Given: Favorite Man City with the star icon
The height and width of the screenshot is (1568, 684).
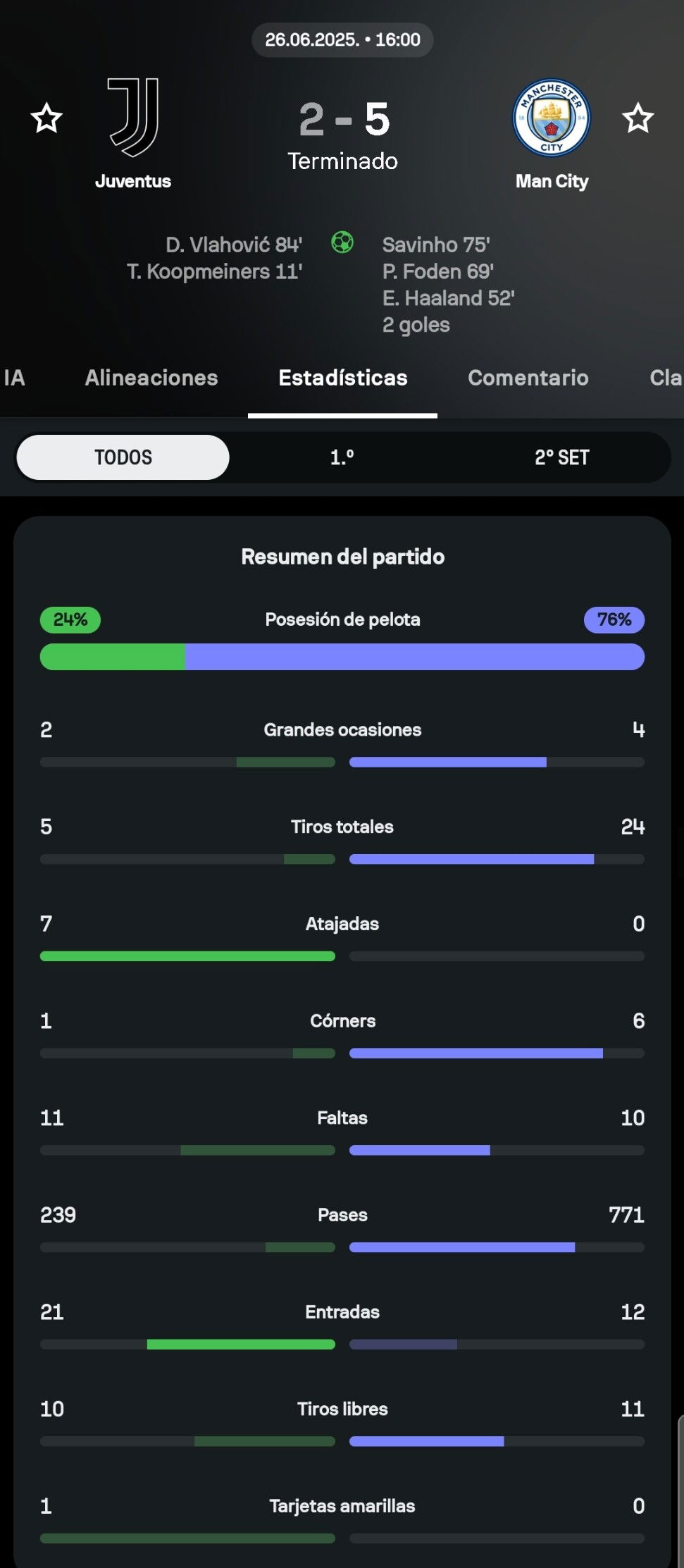Looking at the screenshot, I should [638, 118].
